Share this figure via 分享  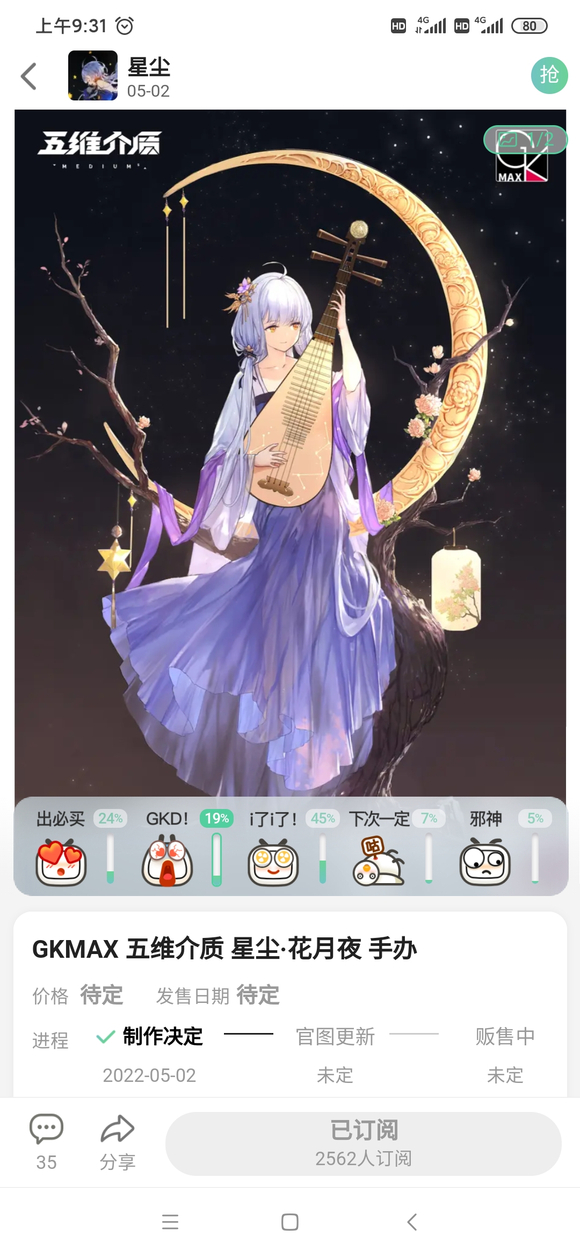117,1142
